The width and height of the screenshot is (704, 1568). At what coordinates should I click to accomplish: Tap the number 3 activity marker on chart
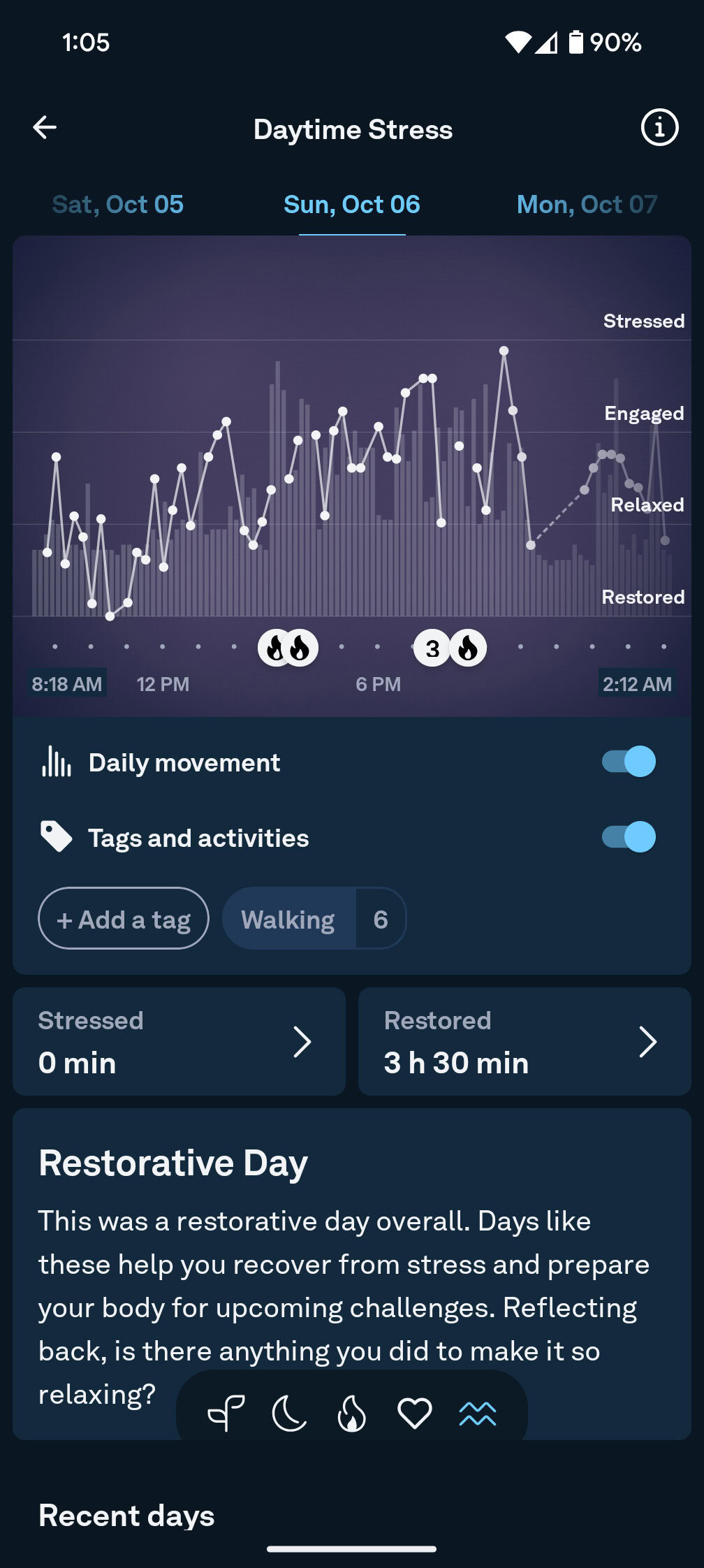point(432,648)
